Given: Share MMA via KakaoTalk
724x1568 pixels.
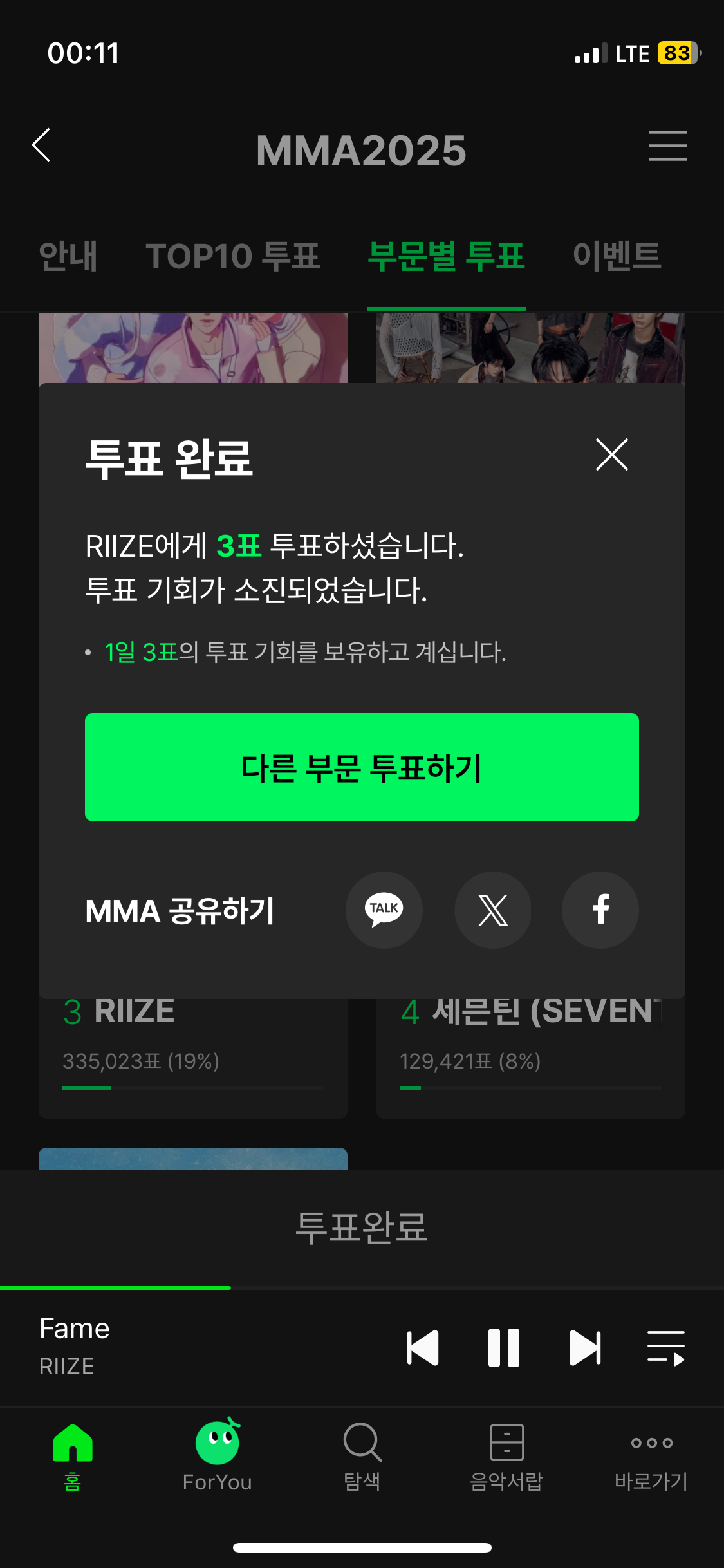Looking at the screenshot, I should [384, 910].
